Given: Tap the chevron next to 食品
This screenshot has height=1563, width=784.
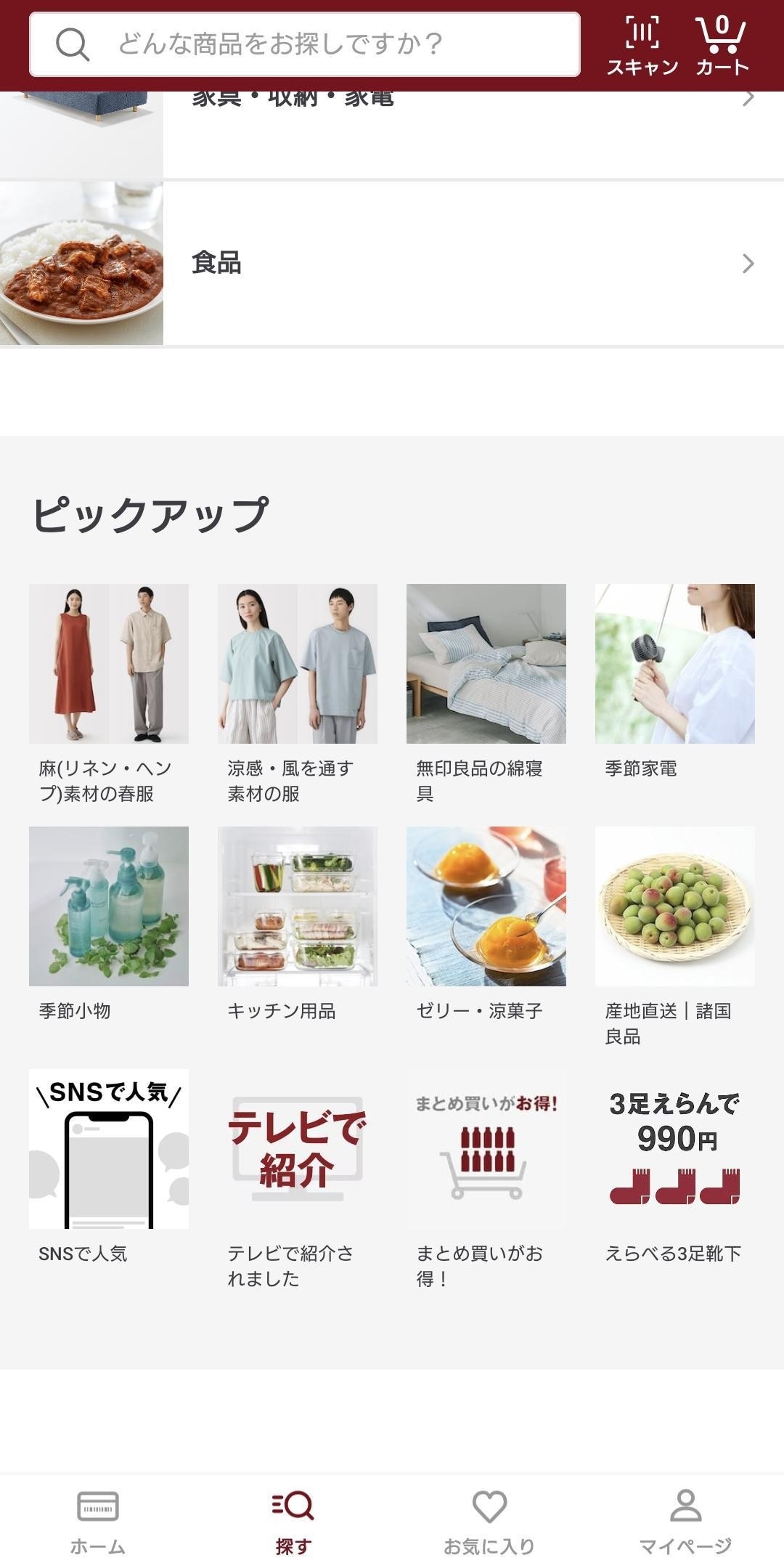Looking at the screenshot, I should (747, 264).
